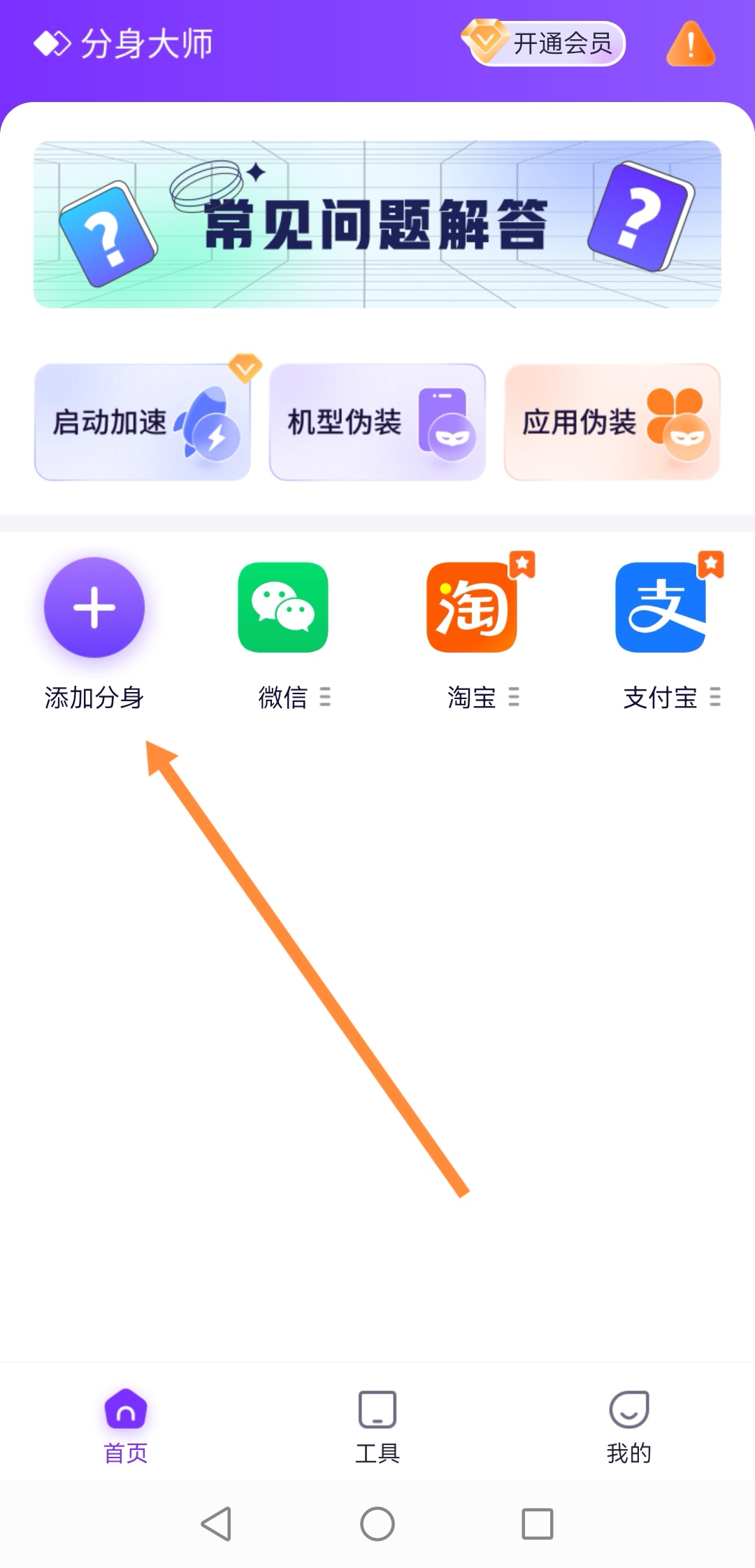Launch the 淘宝 clone app
Image resolution: width=755 pixels, height=1568 pixels.
(472, 607)
